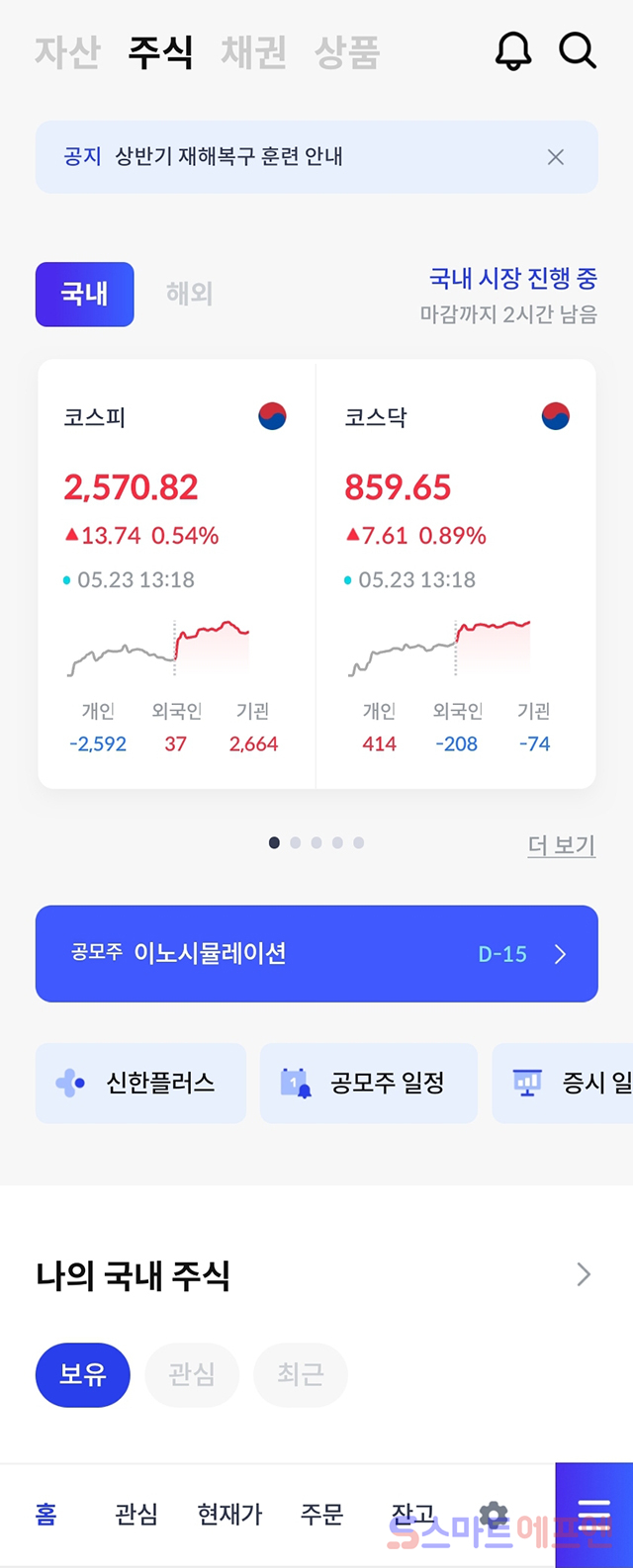Viewport: 633px width, 1568px height.
Task: Open the full menu hamburger button
Action: pos(594,1514)
